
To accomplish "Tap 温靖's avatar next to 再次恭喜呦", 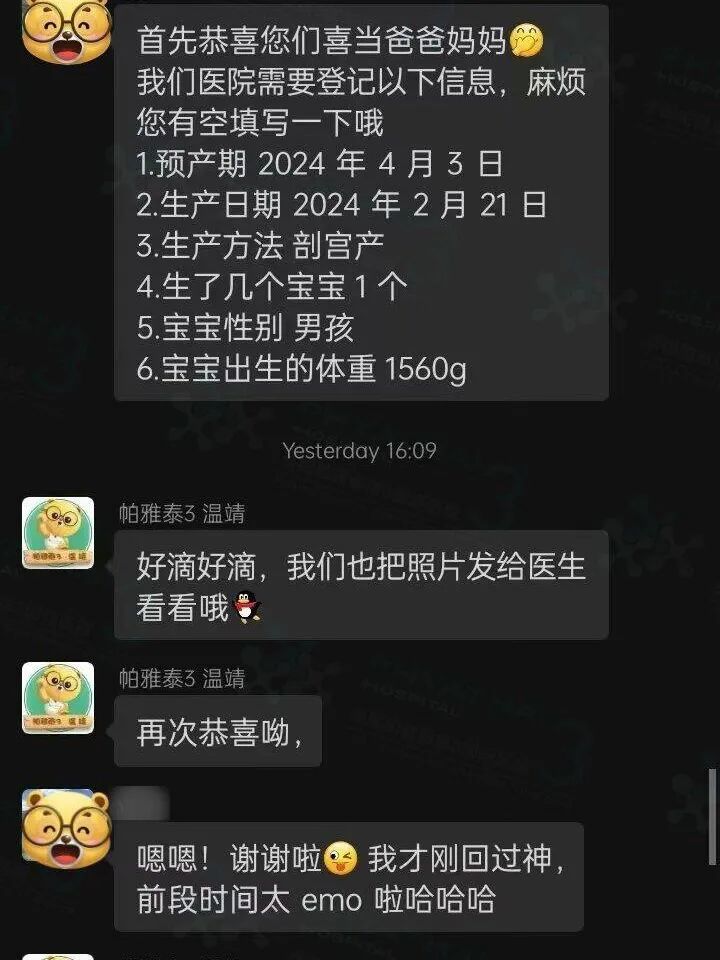I will point(58,698).
